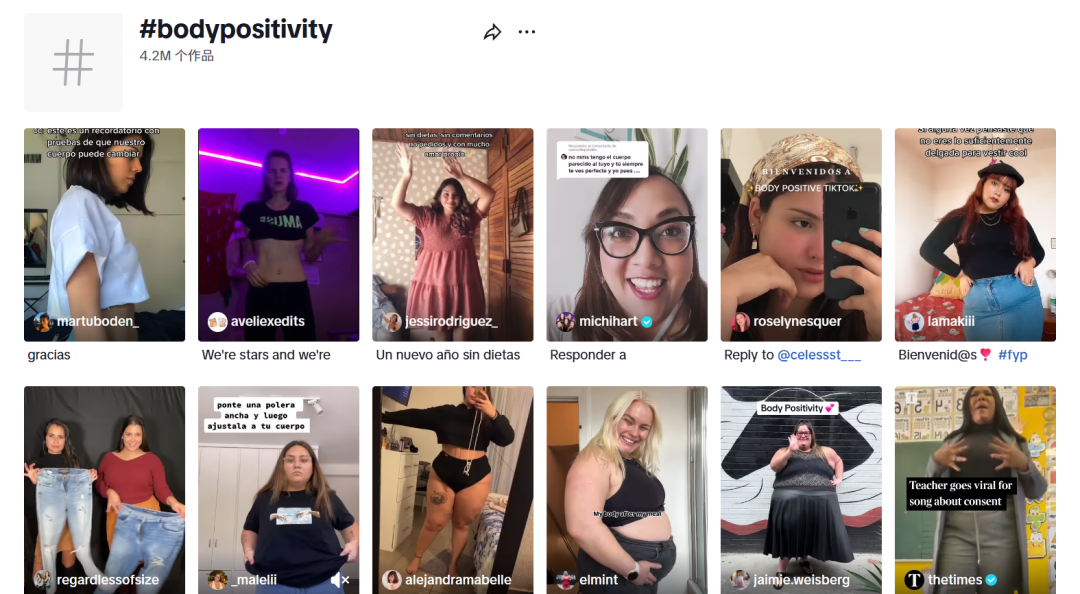Share the #bodypositivity hashtag page
The height and width of the screenshot is (594, 1080).
coord(492,32)
